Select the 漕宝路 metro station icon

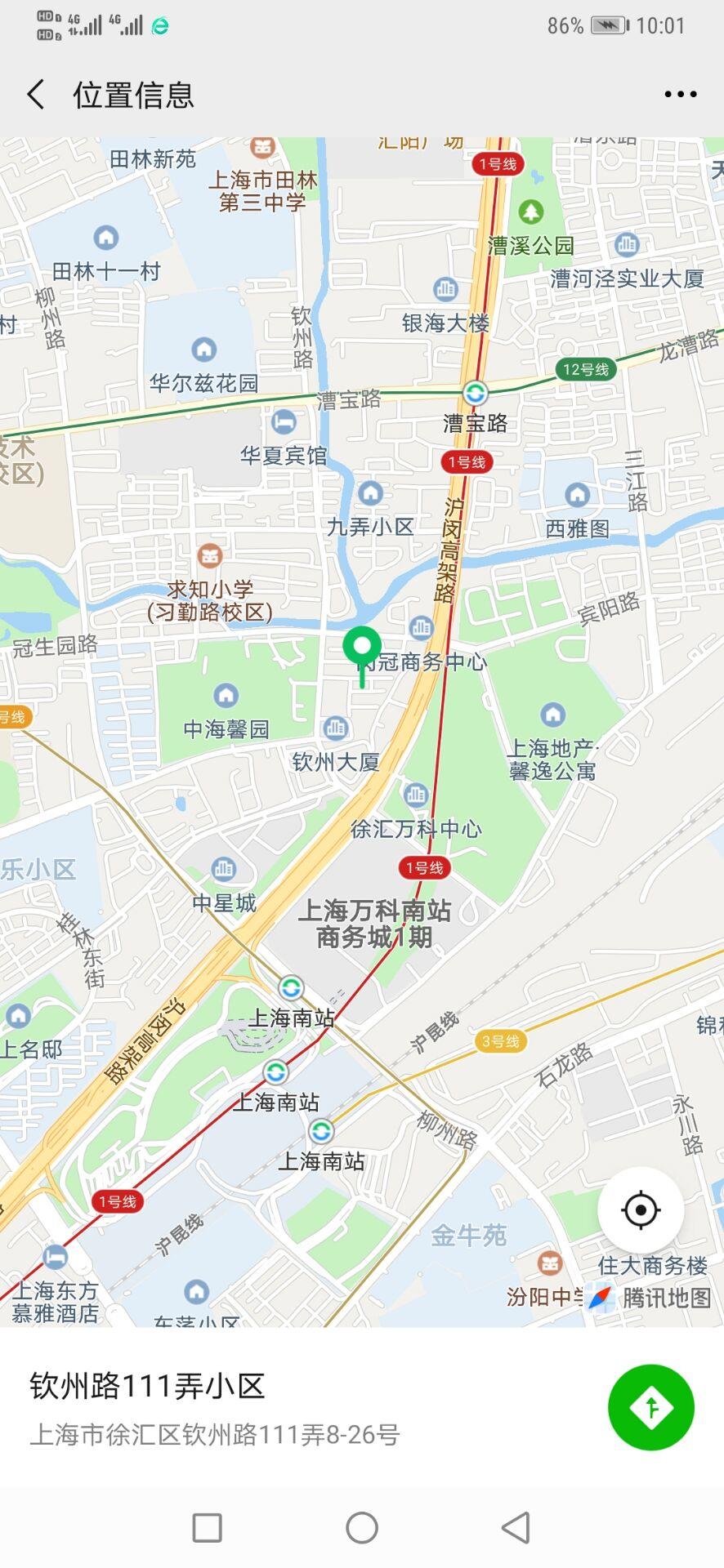tap(476, 393)
